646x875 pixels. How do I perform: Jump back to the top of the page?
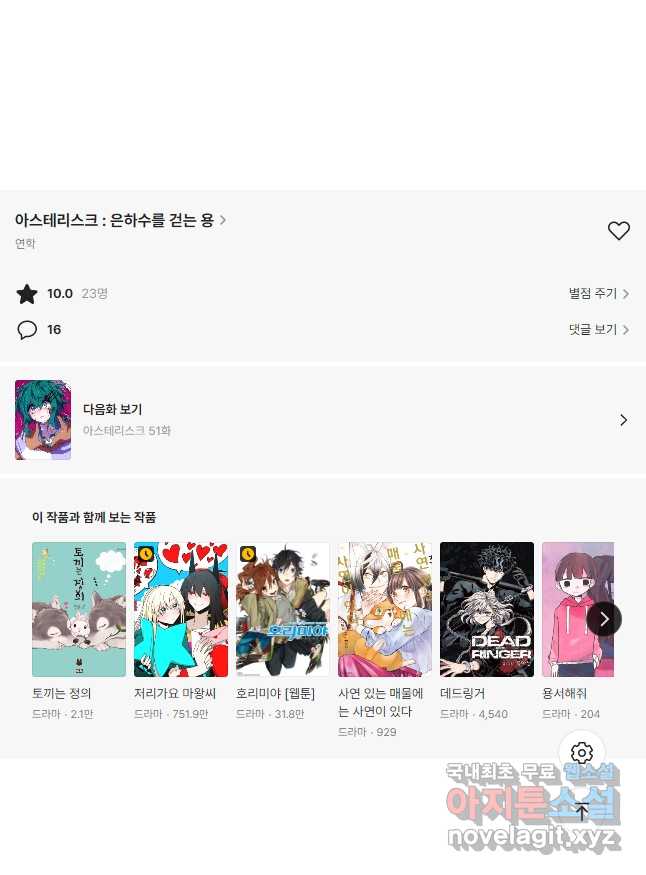coord(582,811)
